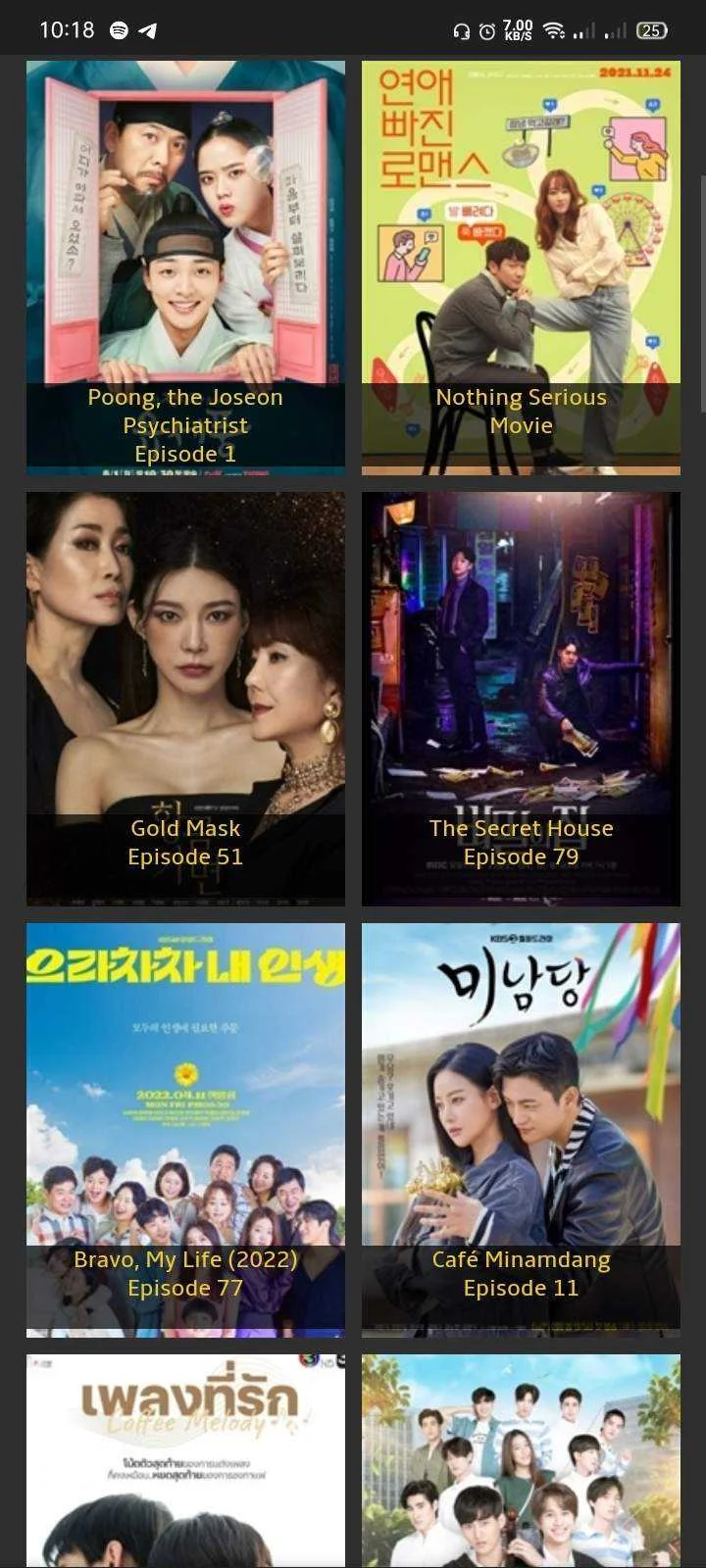Viewport: 706px width, 1568px height.
Task: Open Poong, the Joseon Psychiatrist Episode 1
Action: [x=185, y=268]
